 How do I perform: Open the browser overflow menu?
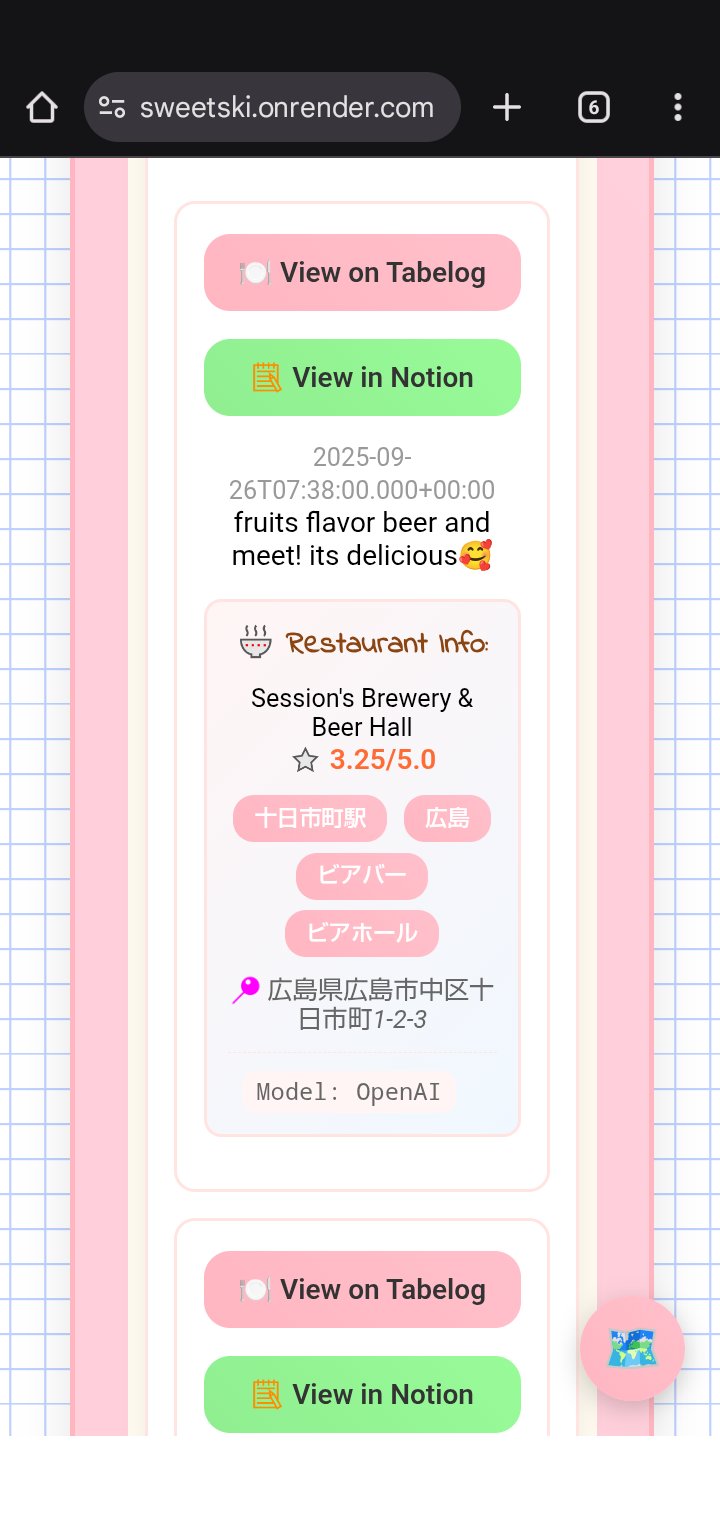point(678,107)
